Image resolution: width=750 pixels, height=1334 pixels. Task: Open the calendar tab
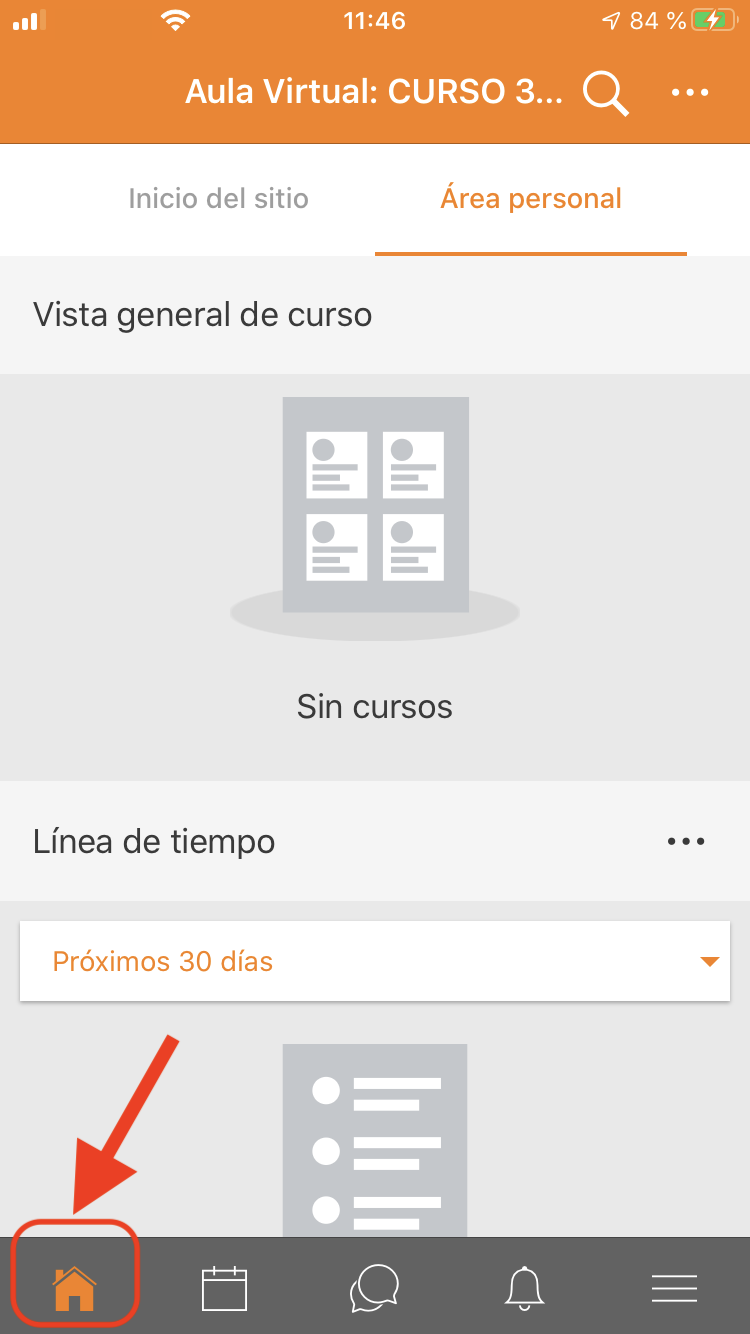[x=224, y=1288]
